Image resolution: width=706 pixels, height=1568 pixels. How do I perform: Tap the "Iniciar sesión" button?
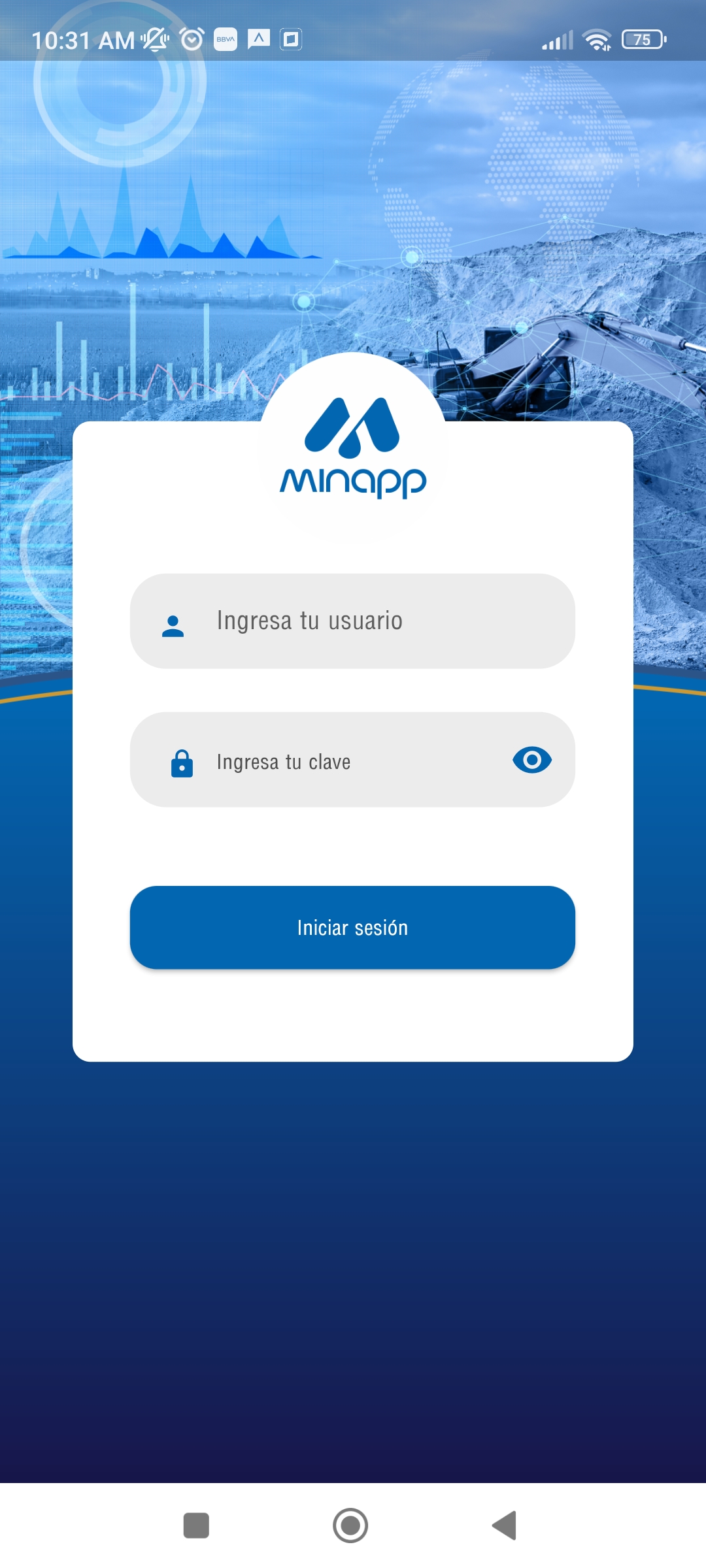(352, 928)
